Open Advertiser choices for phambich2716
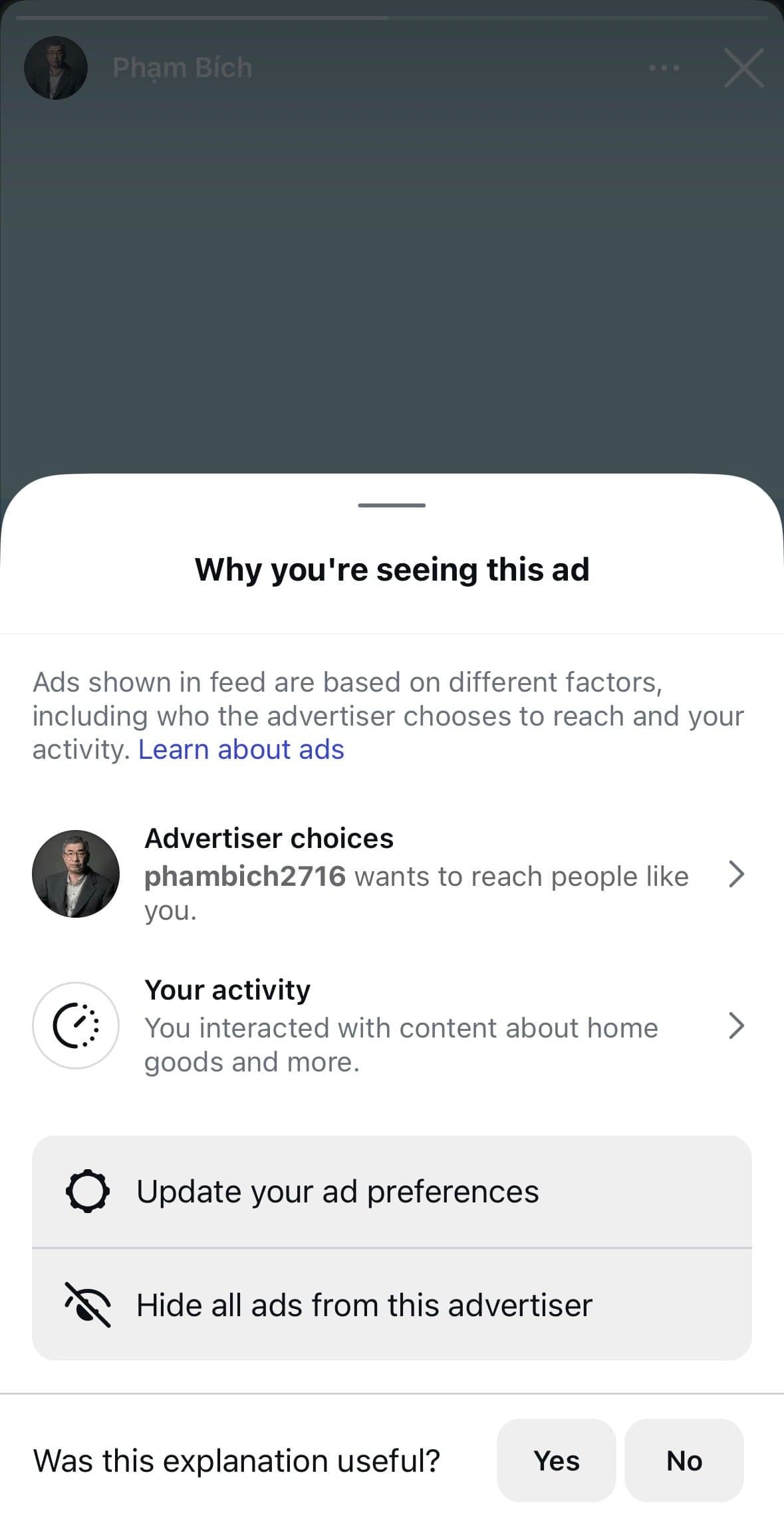 pyautogui.click(x=392, y=874)
